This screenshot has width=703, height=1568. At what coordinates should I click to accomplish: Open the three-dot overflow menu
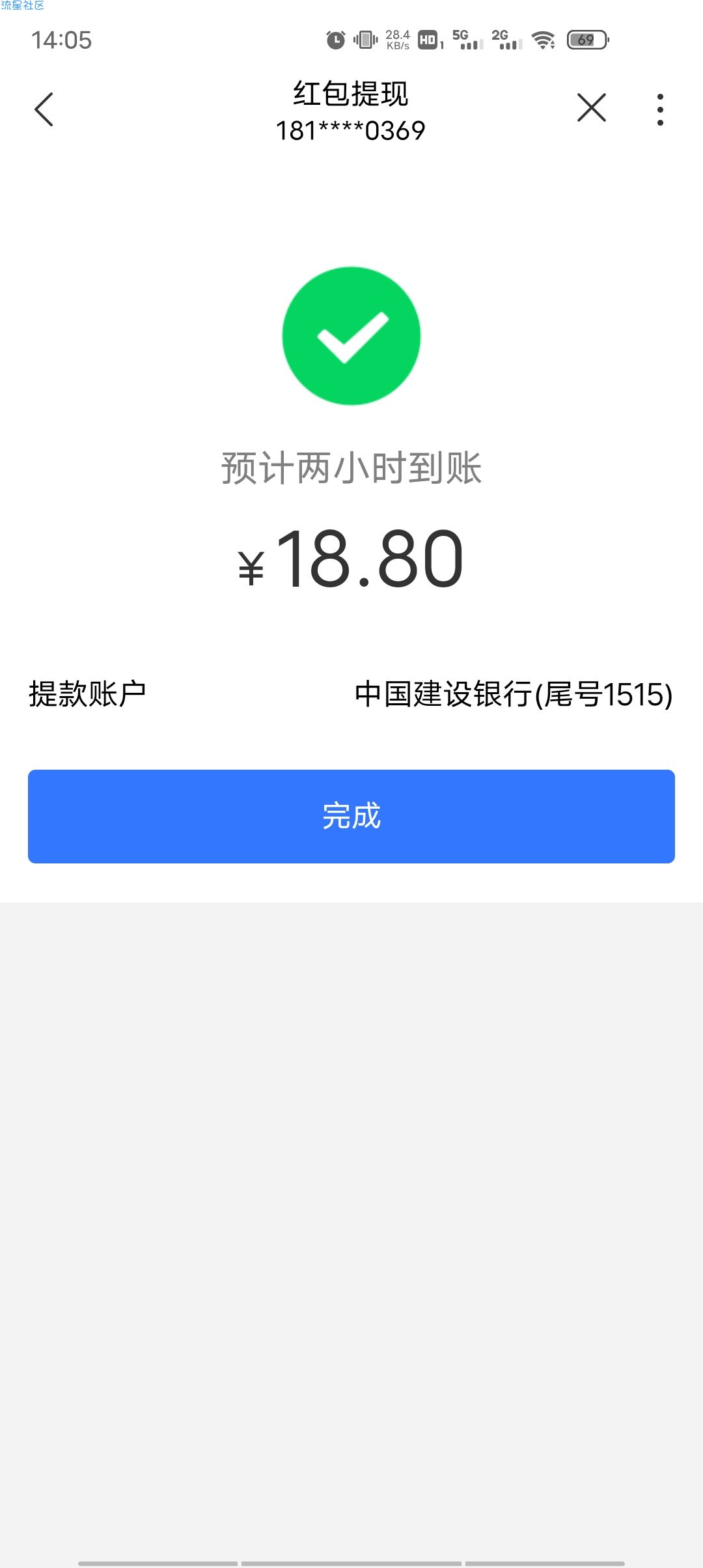click(x=660, y=109)
